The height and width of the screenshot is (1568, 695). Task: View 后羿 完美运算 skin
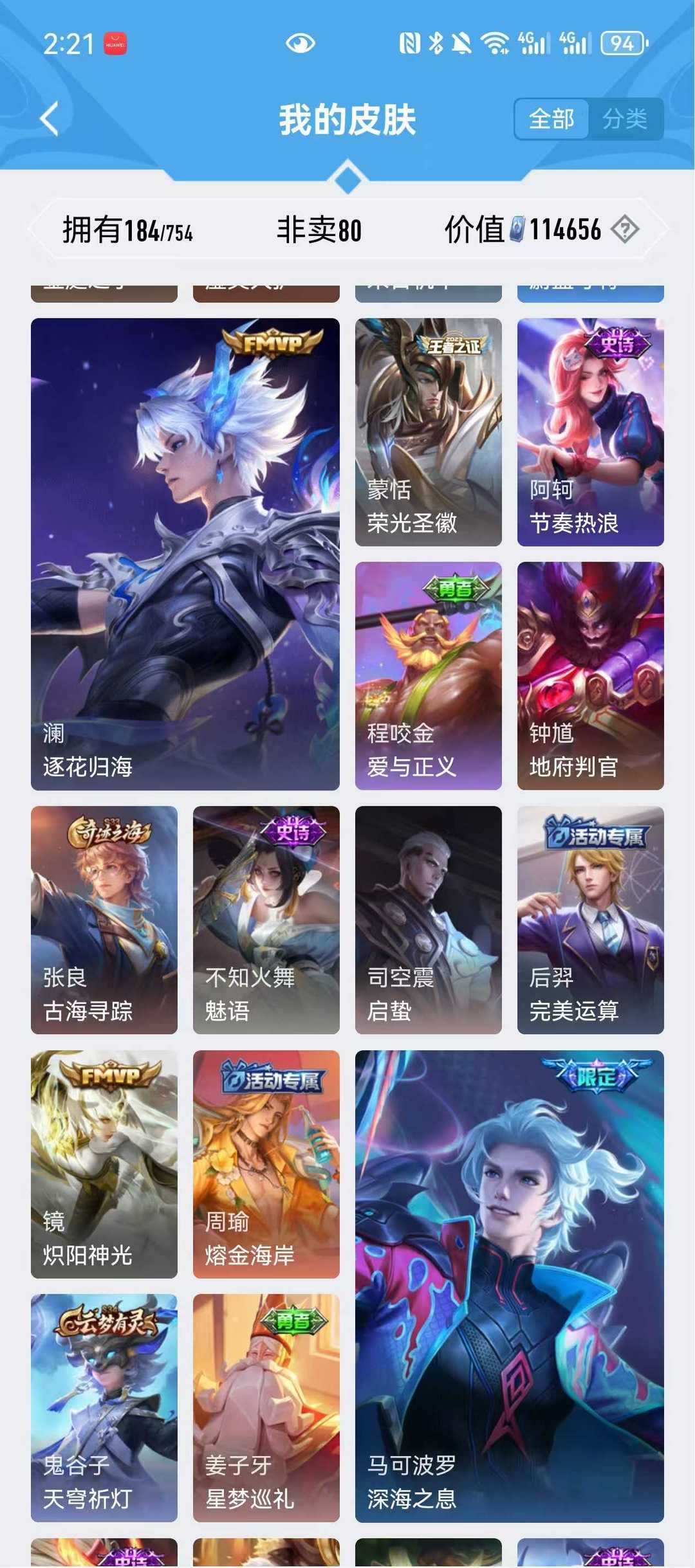[x=590, y=920]
